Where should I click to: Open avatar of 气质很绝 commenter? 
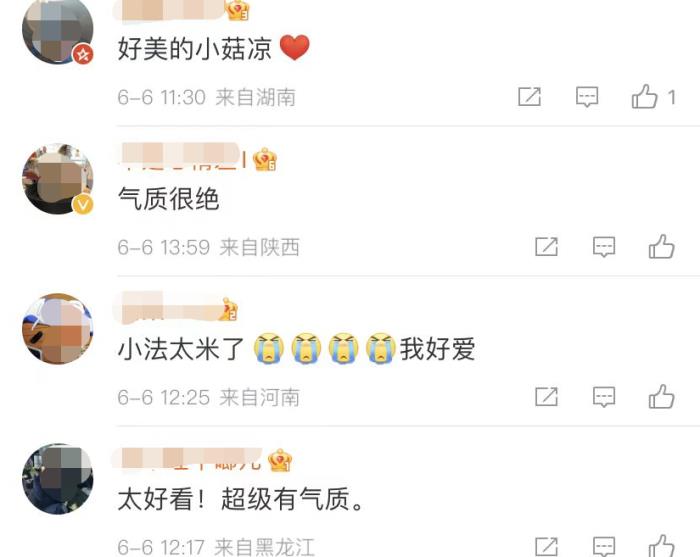pos(57,179)
